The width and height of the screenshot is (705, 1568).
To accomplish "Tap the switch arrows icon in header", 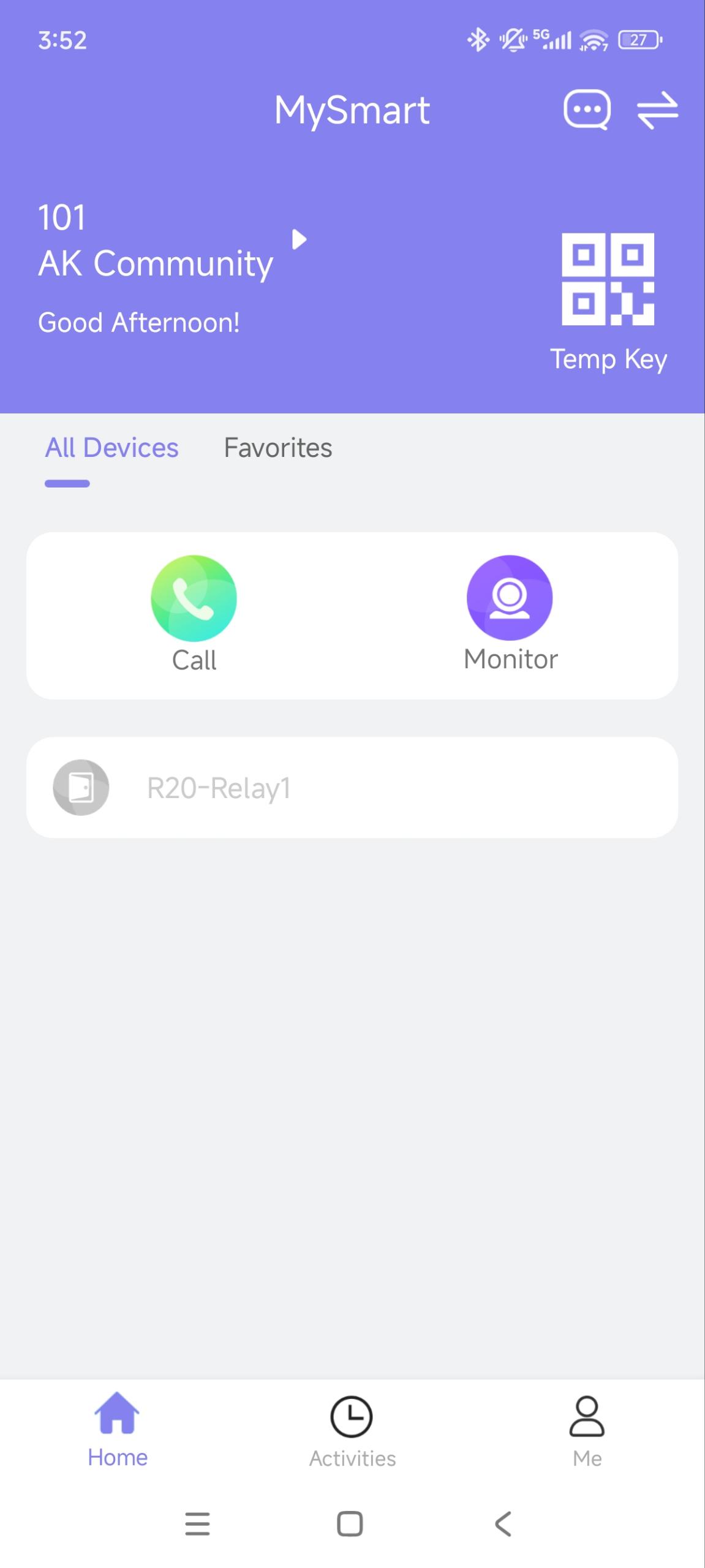I will [657, 111].
